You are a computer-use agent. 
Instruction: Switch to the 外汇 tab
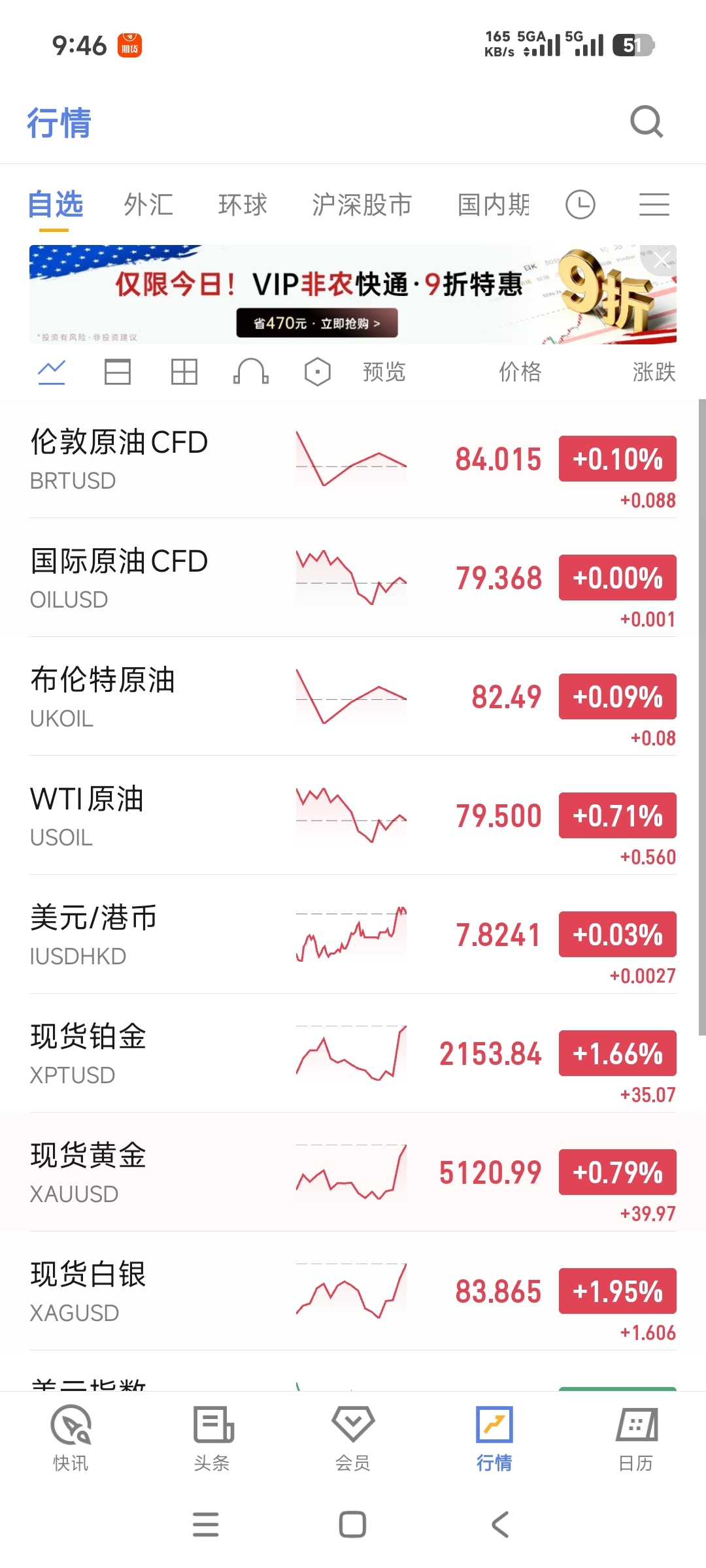[148, 204]
